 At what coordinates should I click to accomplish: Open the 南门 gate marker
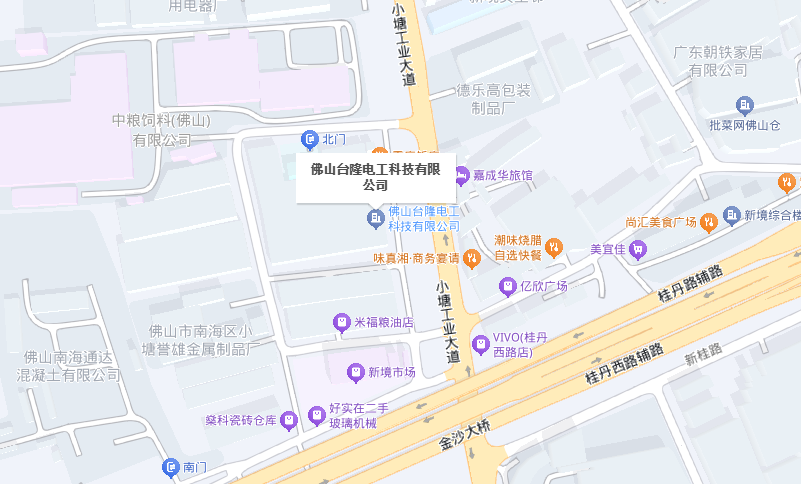[x=172, y=468]
